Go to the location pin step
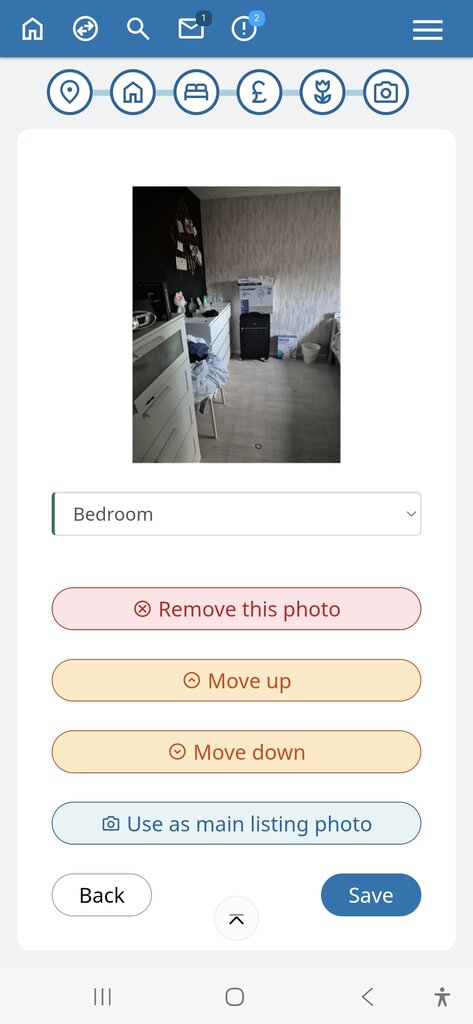The height and width of the screenshot is (1024, 473). 69,93
